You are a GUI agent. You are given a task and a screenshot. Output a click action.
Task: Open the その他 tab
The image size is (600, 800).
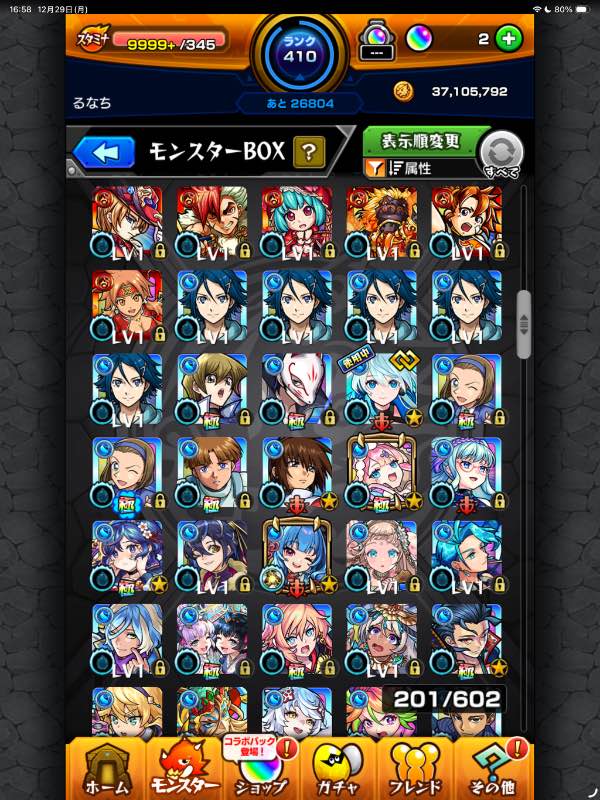point(493,768)
